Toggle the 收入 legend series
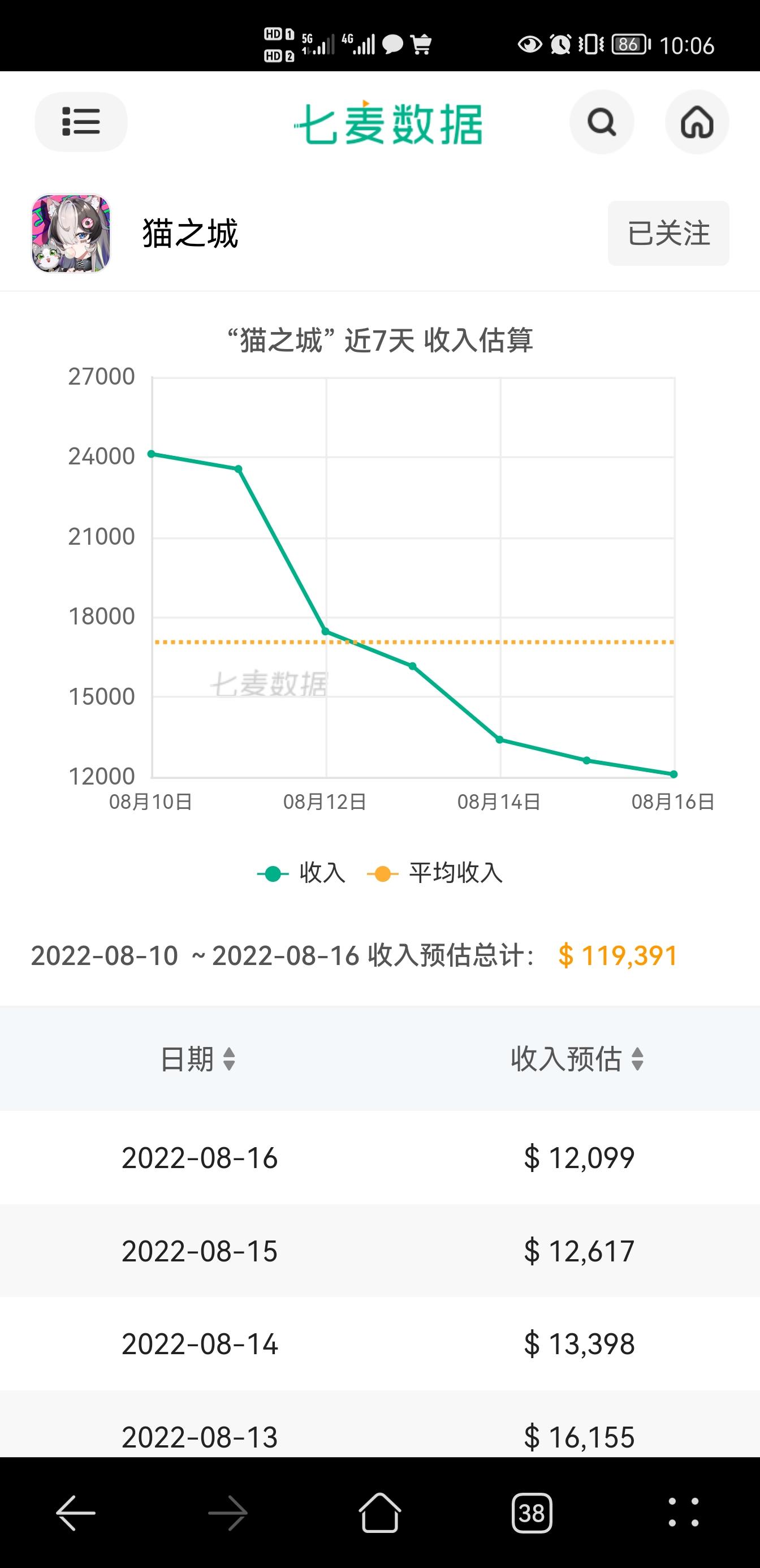 click(302, 873)
